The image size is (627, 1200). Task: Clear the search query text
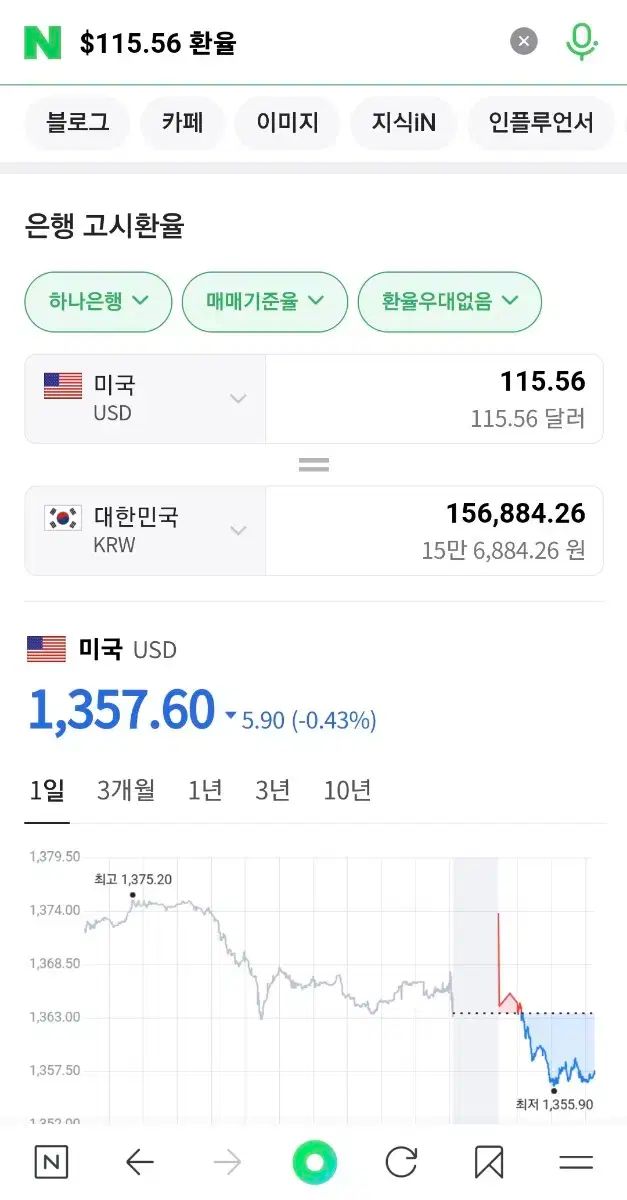click(x=524, y=42)
